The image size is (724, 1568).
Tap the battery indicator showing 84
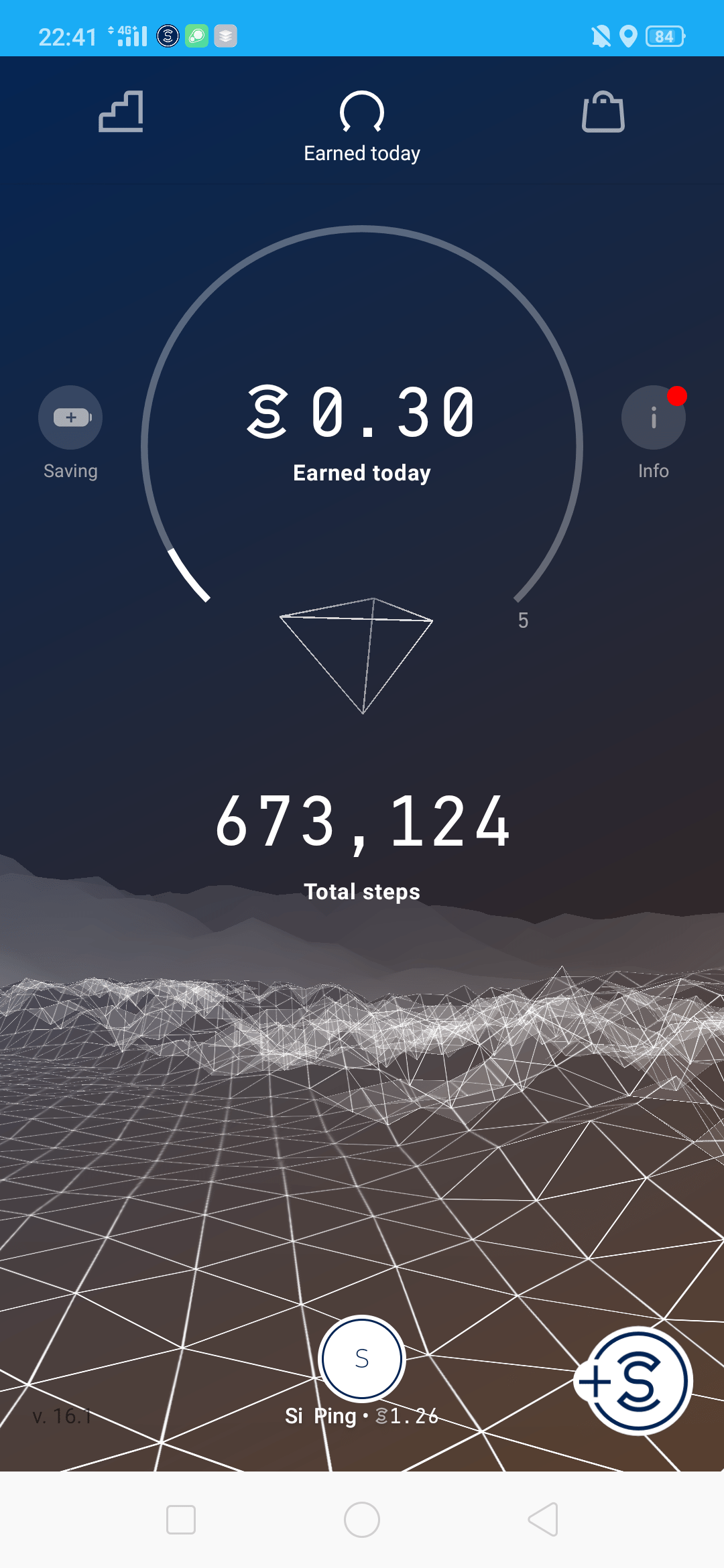664,36
